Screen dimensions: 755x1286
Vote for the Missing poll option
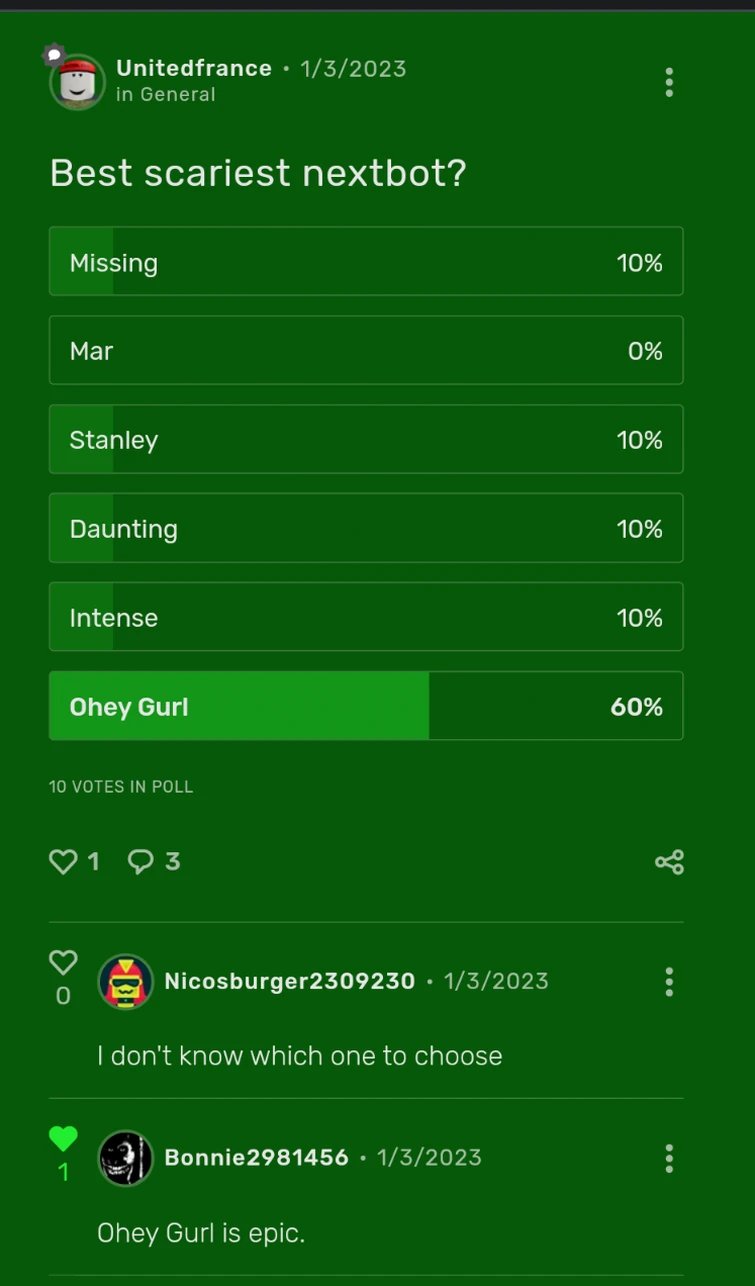pos(366,262)
